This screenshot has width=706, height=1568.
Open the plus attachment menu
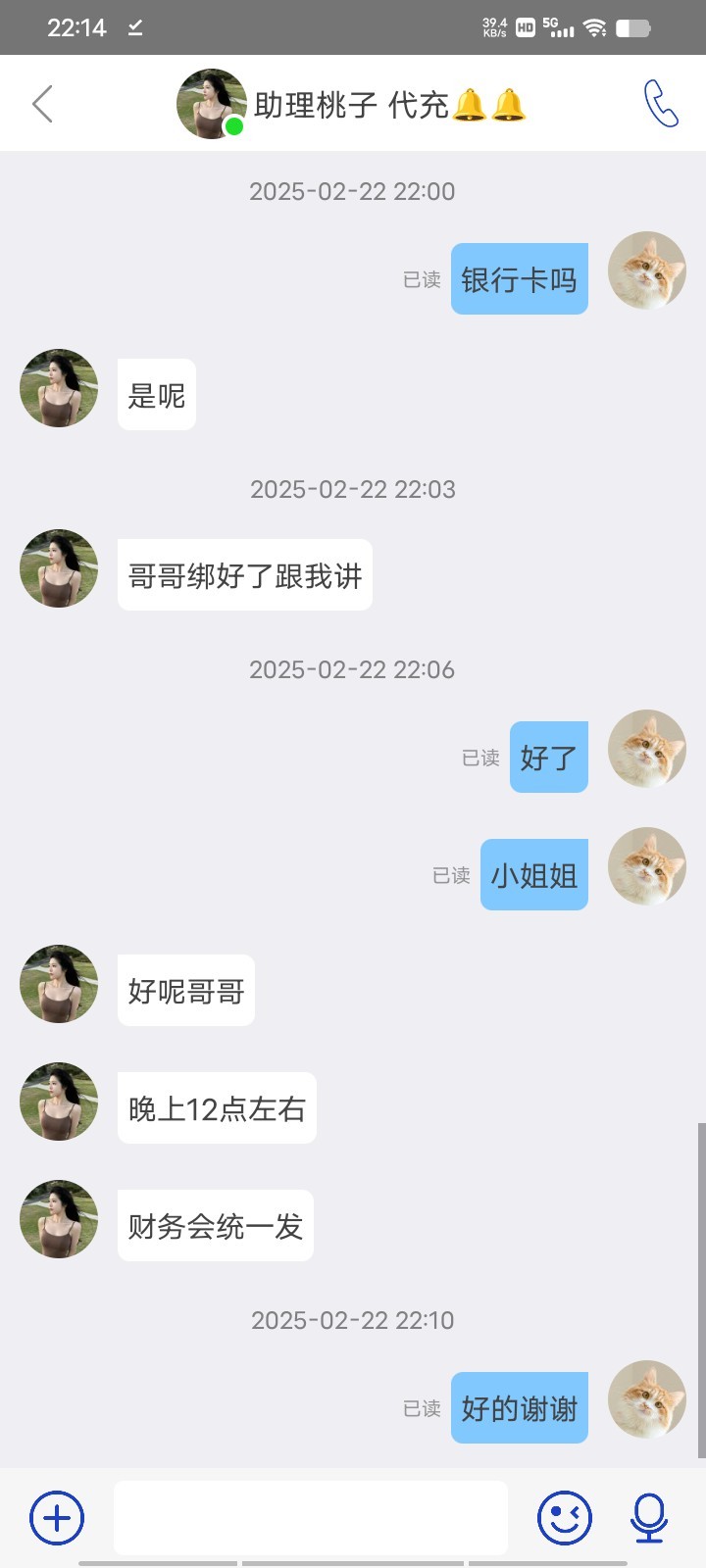pyautogui.click(x=57, y=1518)
